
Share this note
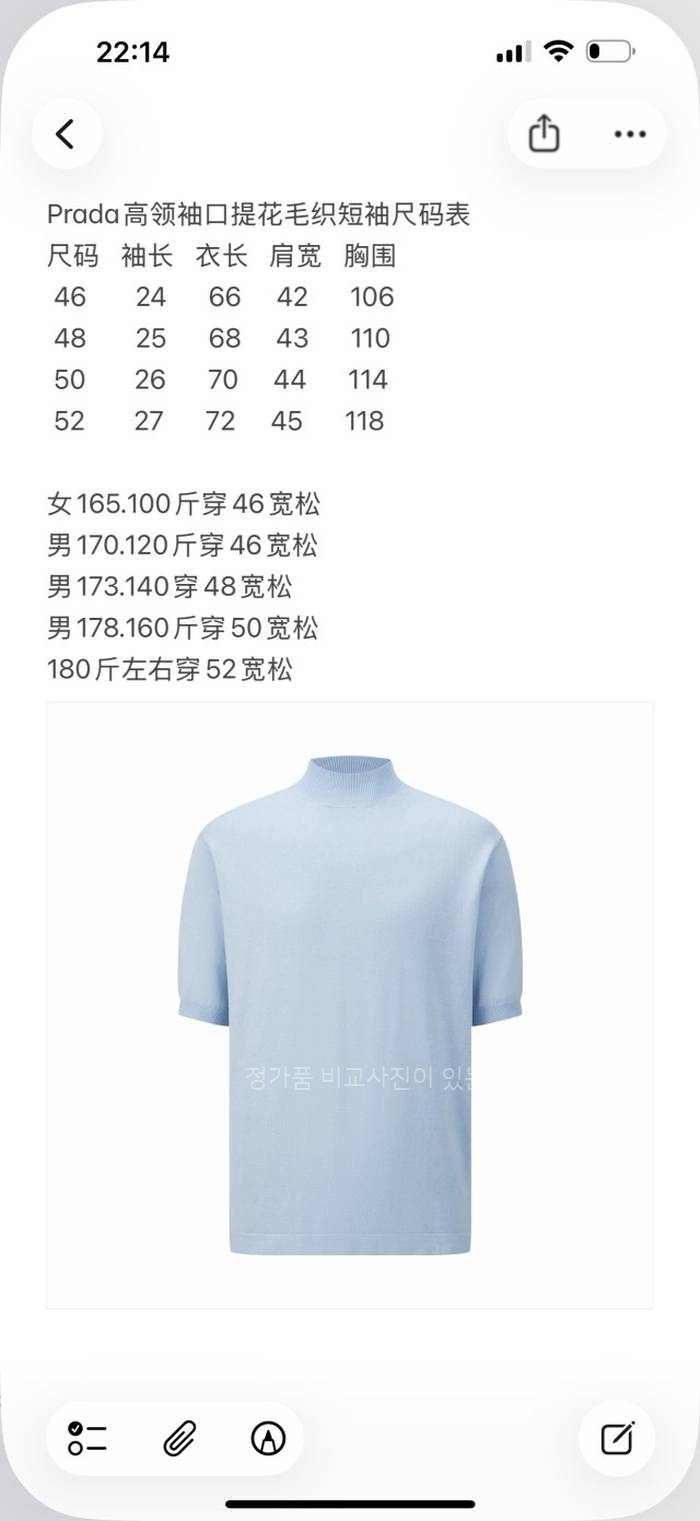(543, 134)
